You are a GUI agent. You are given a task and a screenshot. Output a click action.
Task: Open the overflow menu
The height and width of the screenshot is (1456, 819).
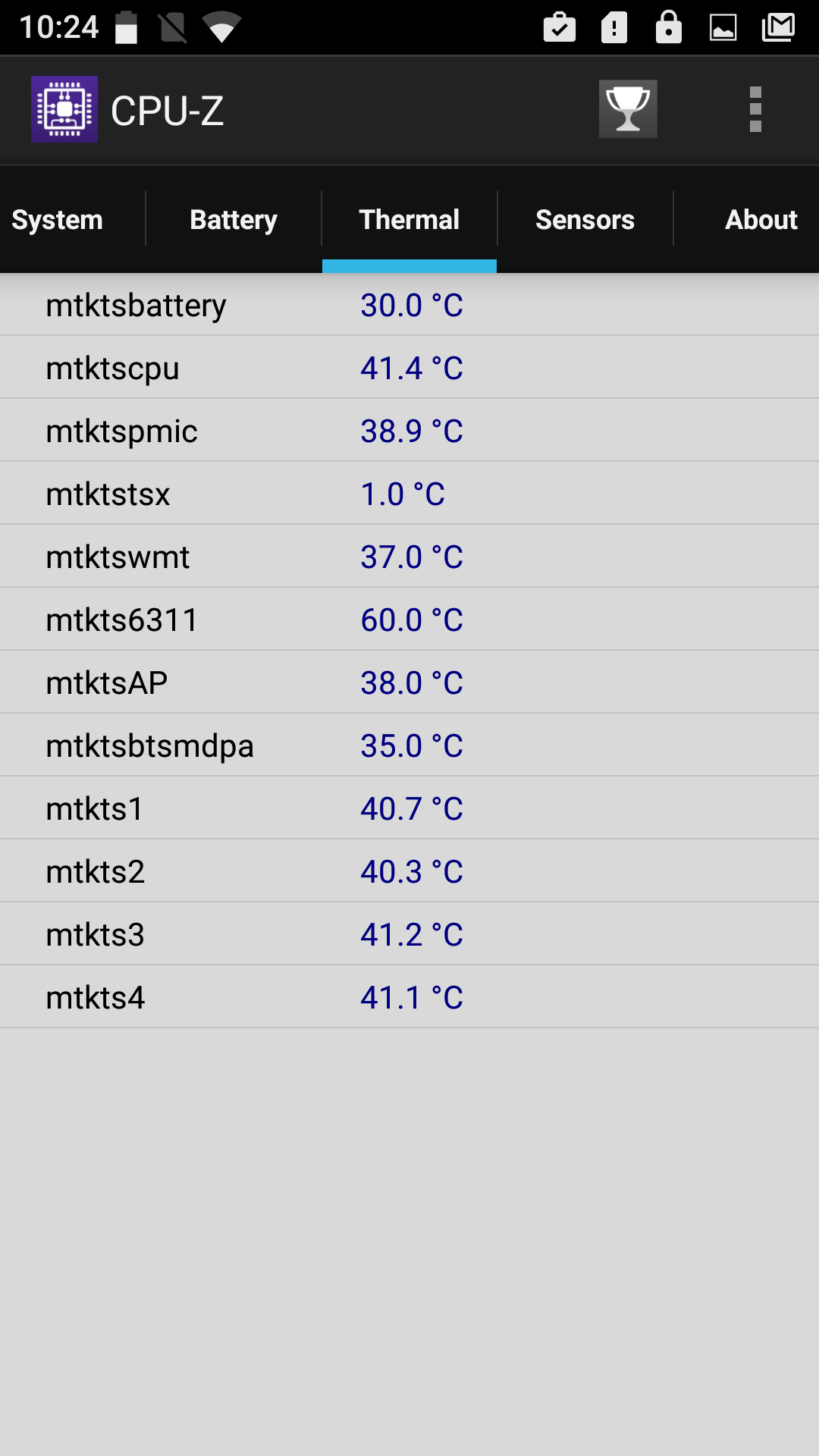[755, 109]
